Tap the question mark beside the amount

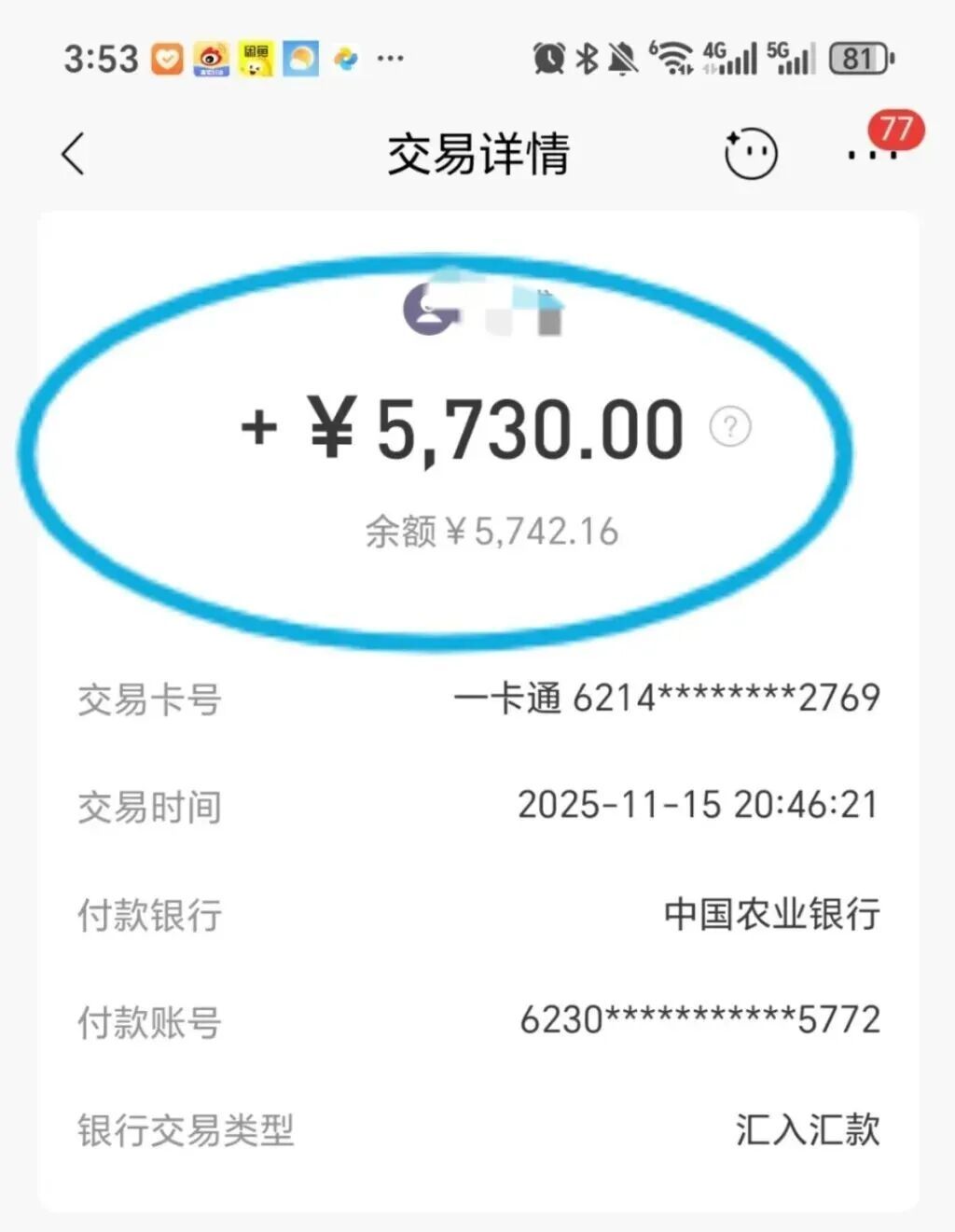pyautogui.click(x=730, y=427)
